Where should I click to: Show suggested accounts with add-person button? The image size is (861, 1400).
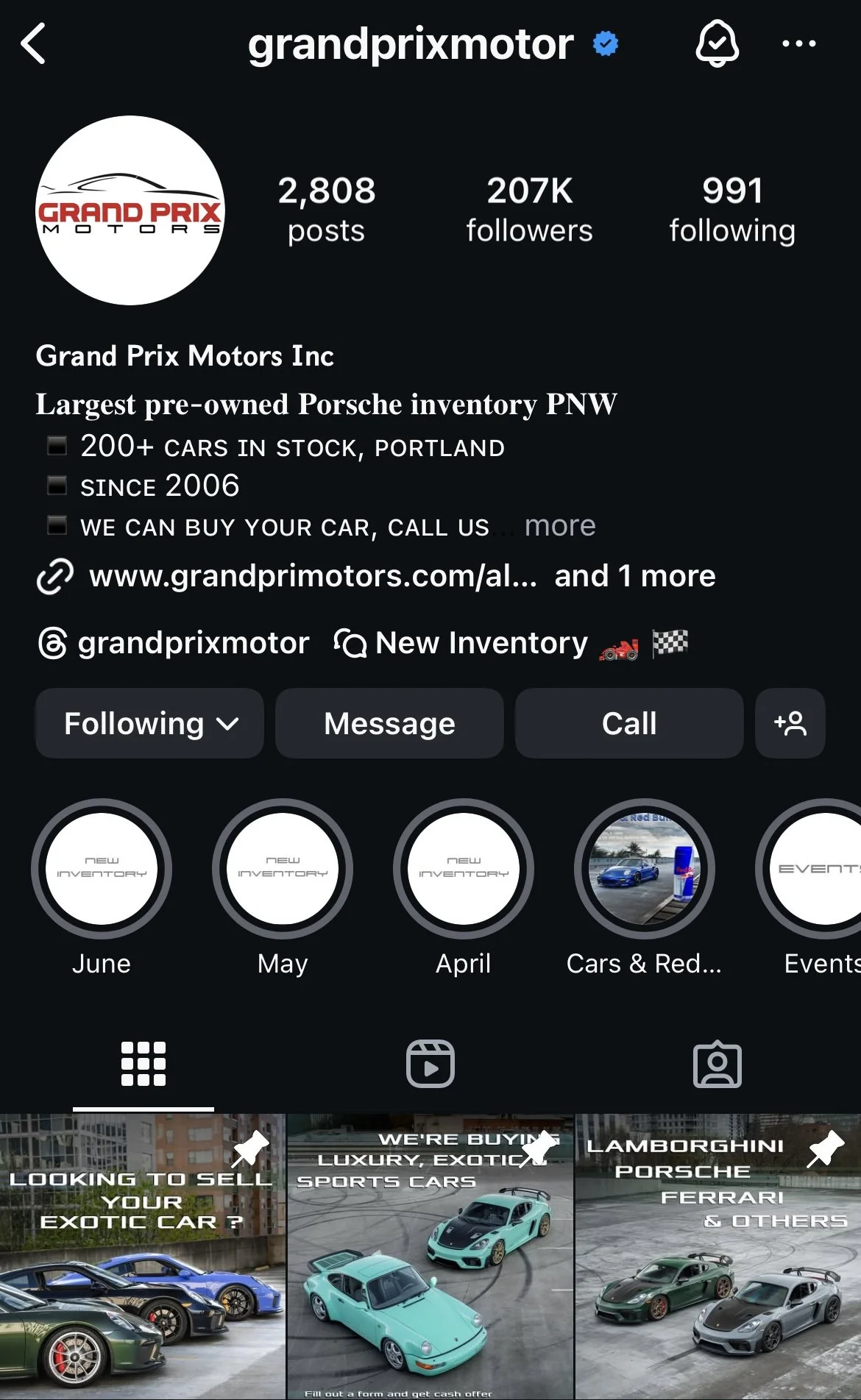click(790, 723)
